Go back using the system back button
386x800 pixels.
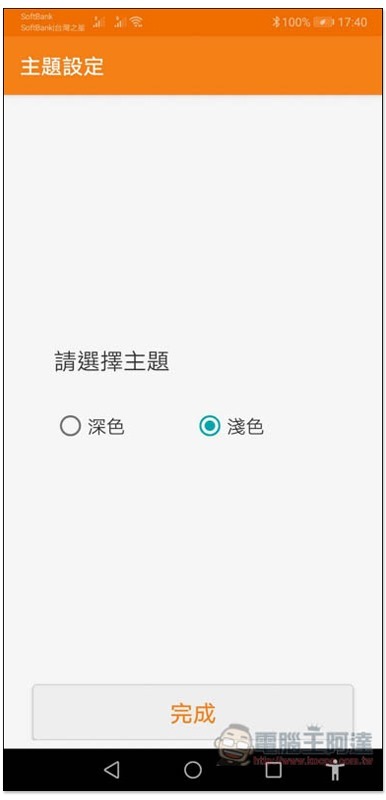coord(111,769)
